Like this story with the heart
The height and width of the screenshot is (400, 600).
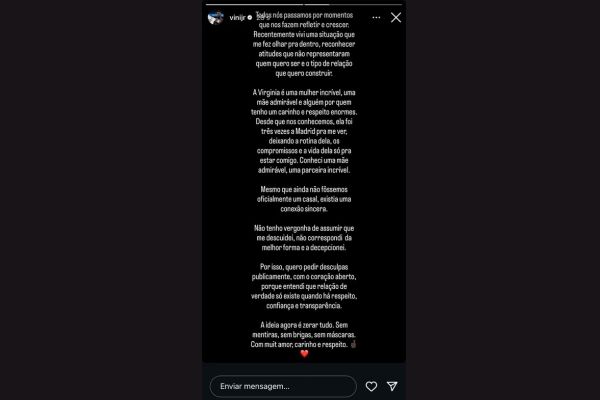click(x=371, y=385)
